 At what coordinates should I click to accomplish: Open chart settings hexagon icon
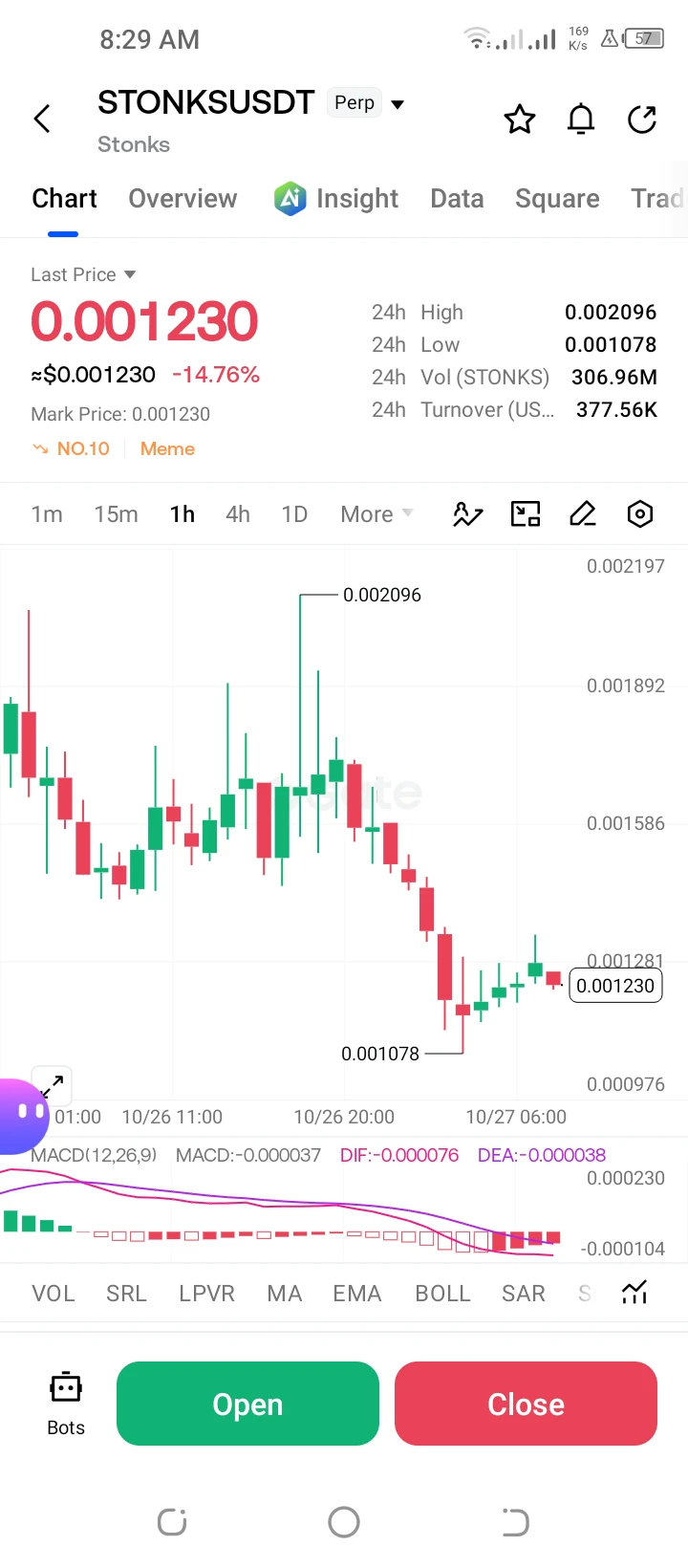(x=640, y=514)
